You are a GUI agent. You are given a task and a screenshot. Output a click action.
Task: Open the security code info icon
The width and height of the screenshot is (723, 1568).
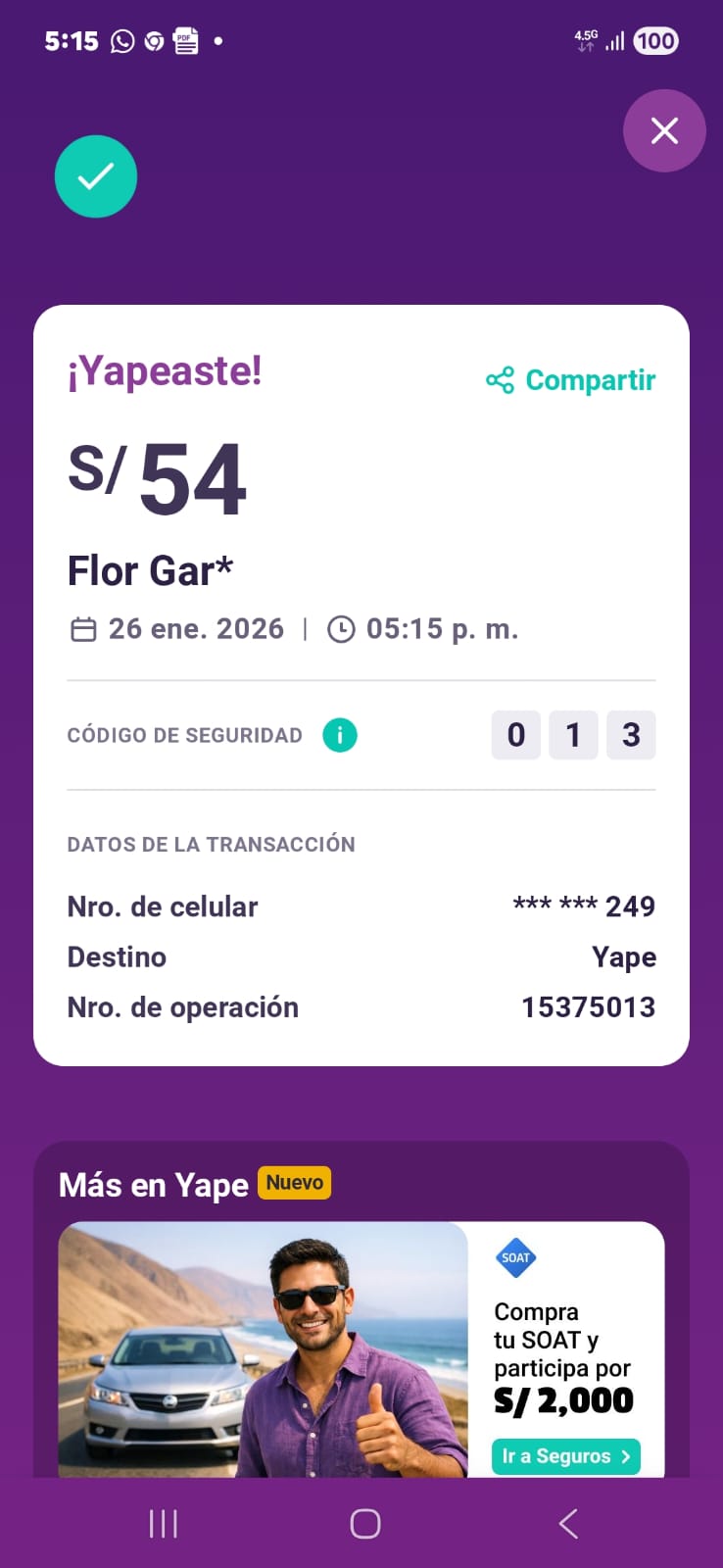(x=340, y=735)
